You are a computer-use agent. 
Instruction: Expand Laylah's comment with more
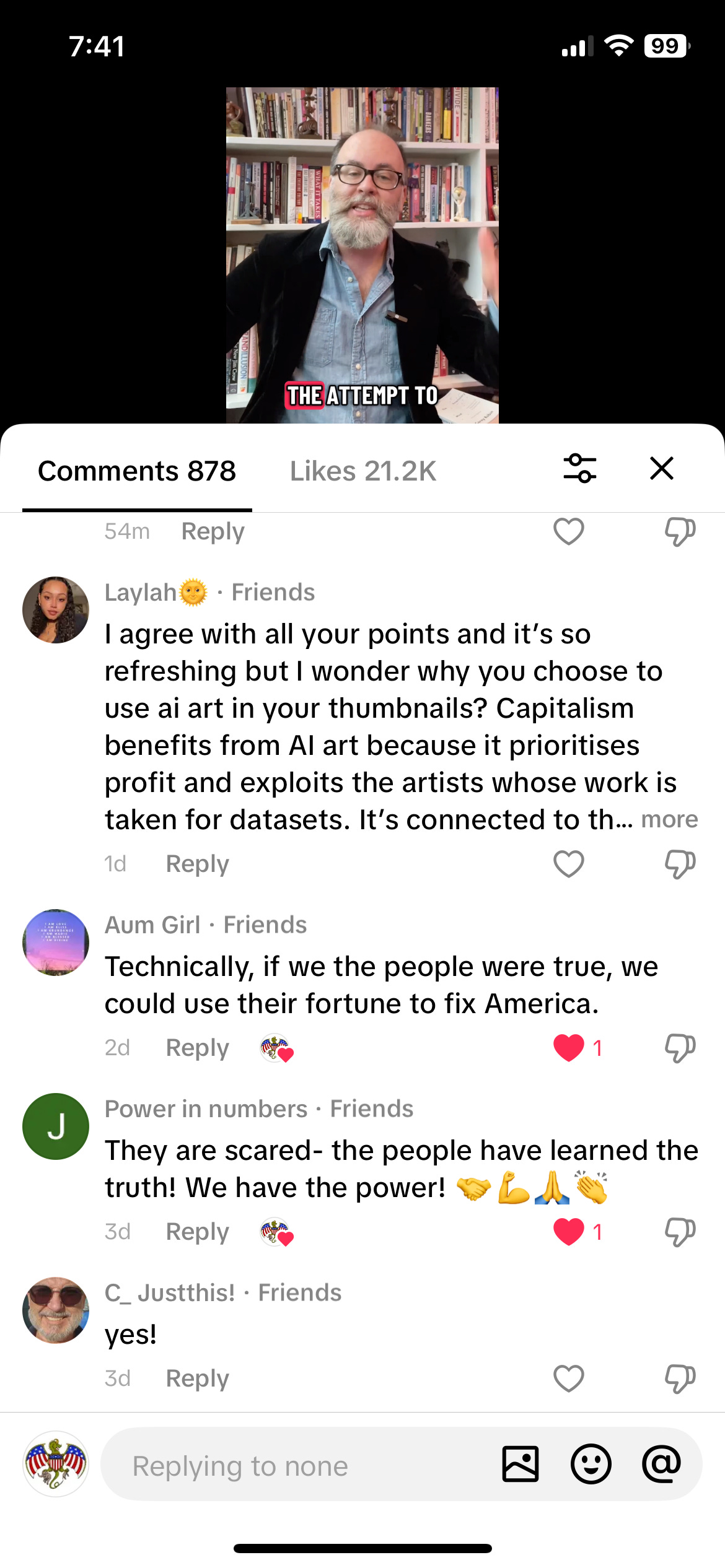(669, 820)
